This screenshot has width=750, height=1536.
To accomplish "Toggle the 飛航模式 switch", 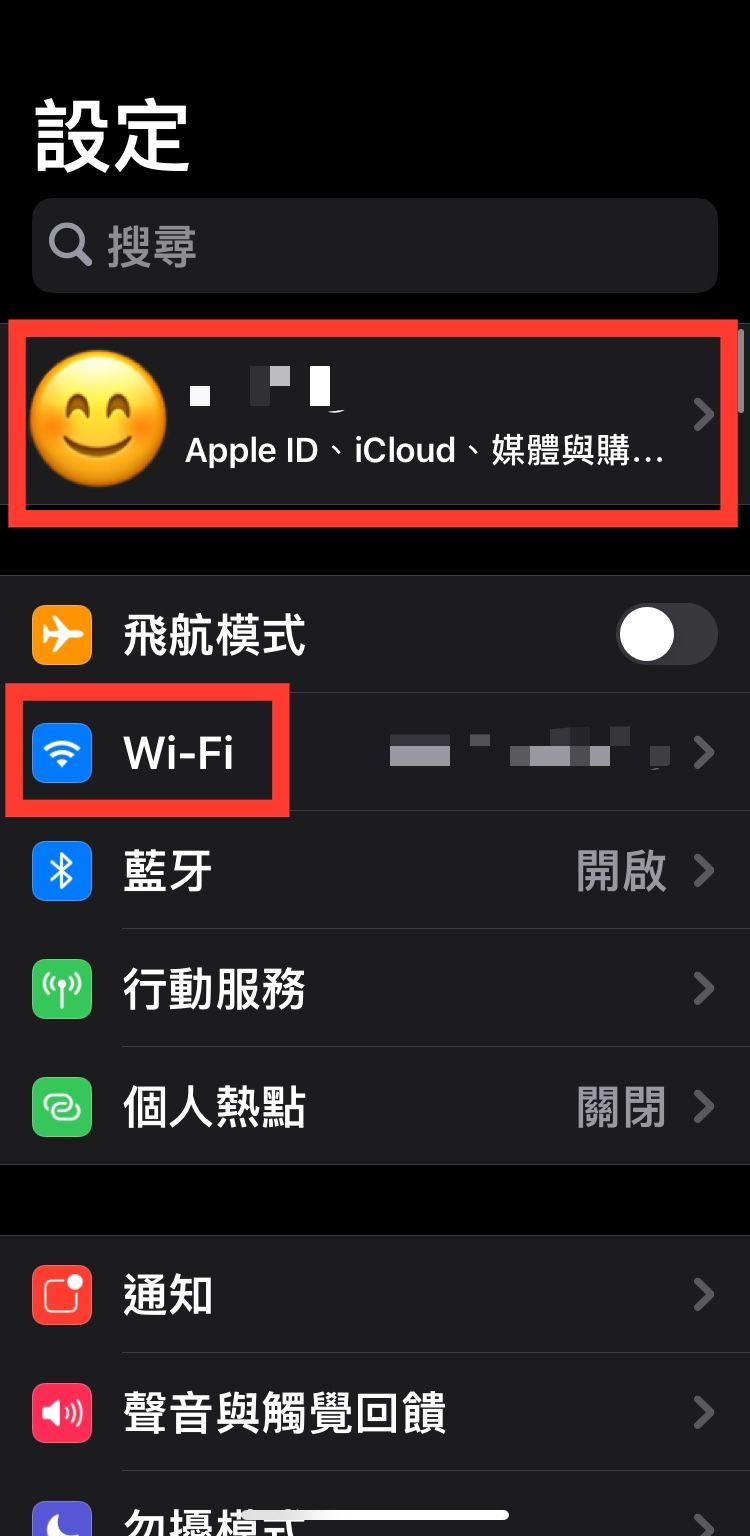I will click(x=666, y=635).
